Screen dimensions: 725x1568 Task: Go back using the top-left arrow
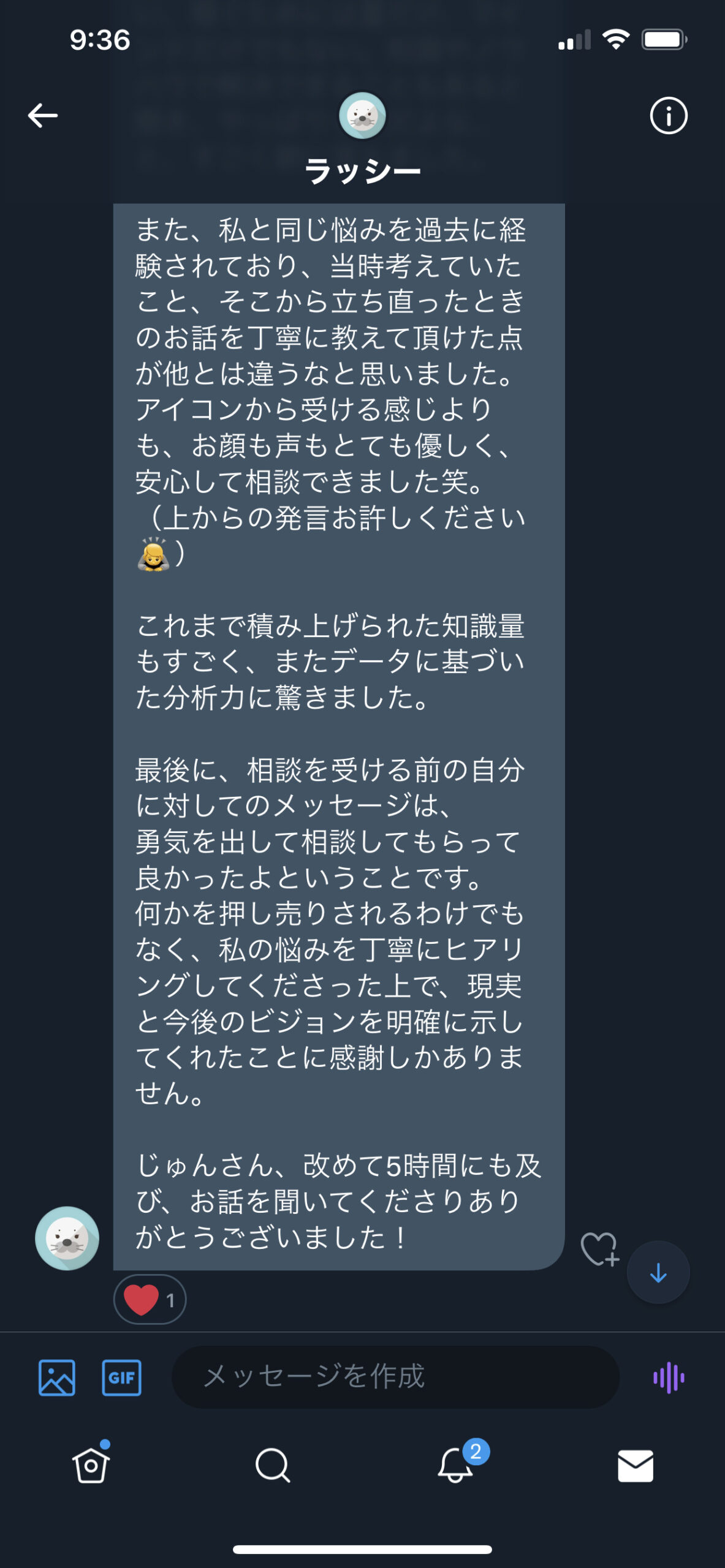(x=43, y=115)
